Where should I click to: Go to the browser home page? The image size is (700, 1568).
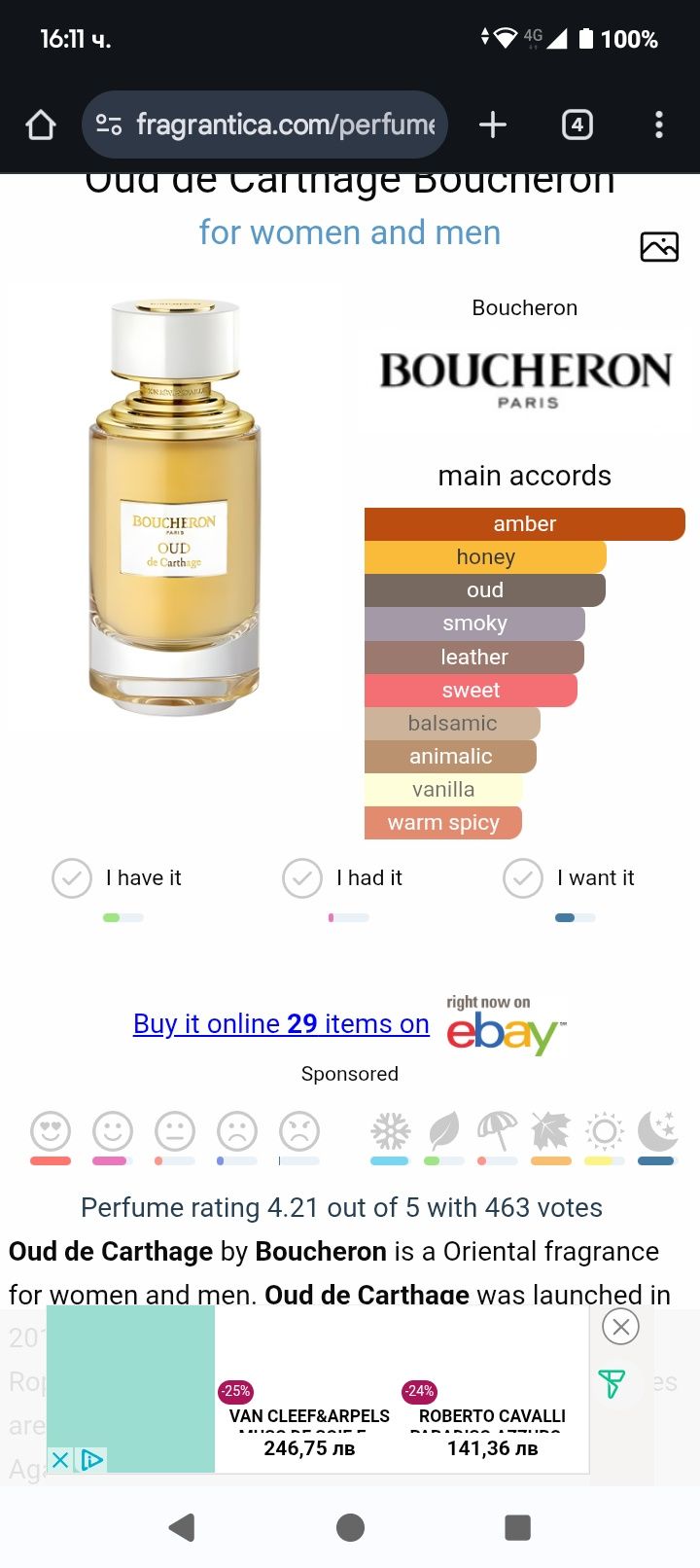pos(41,125)
